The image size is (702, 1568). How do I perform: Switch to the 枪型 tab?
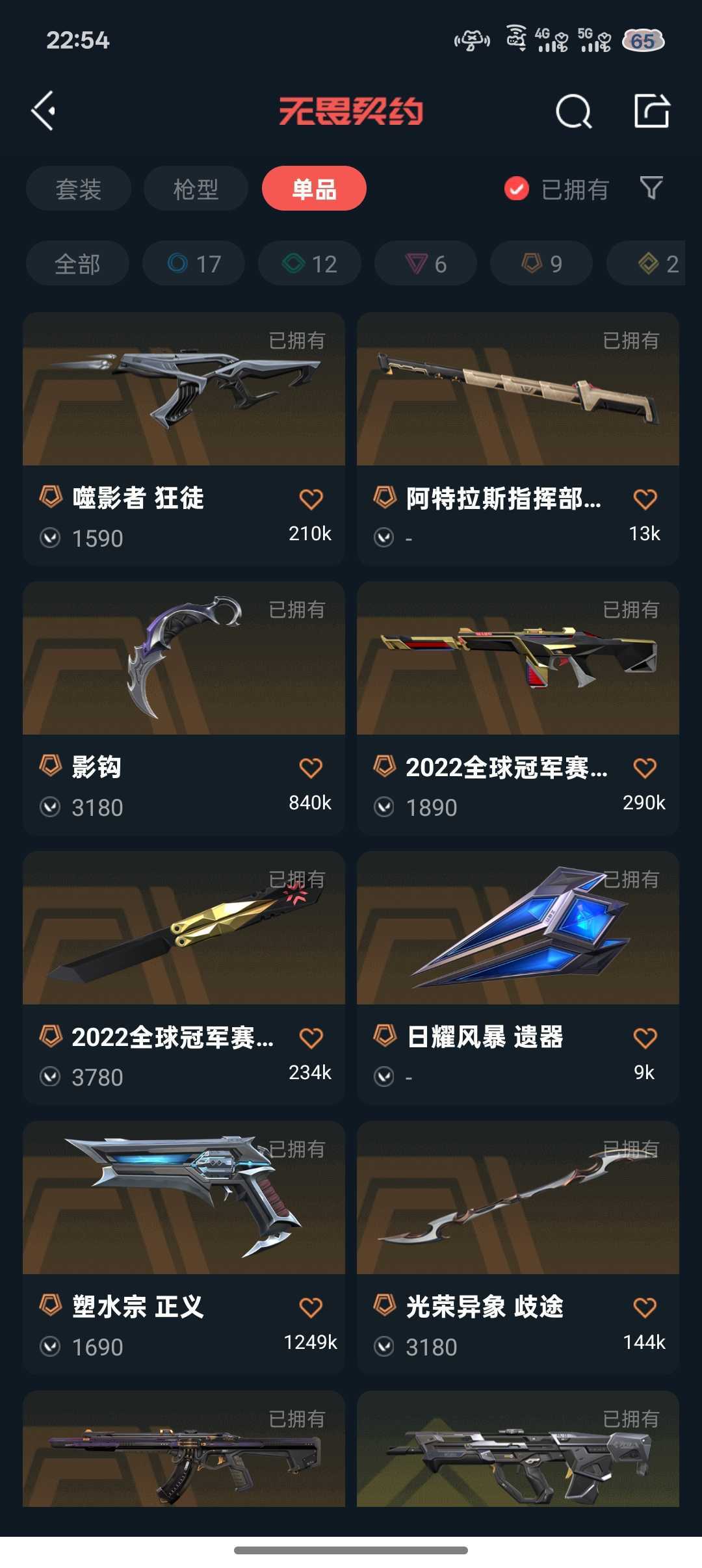coord(196,189)
